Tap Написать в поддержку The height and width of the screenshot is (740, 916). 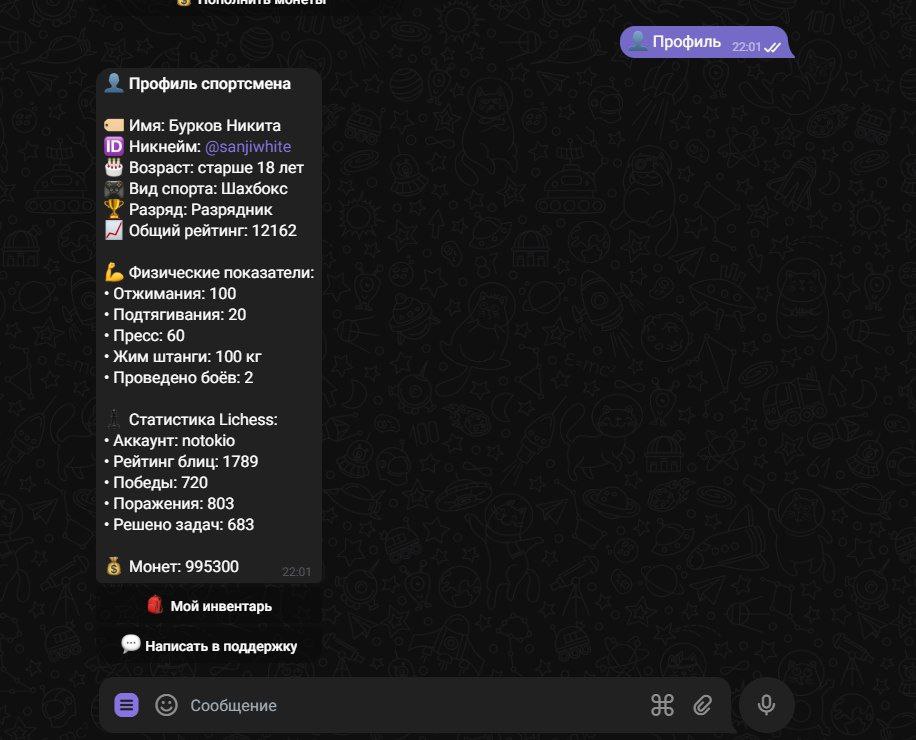pos(209,646)
